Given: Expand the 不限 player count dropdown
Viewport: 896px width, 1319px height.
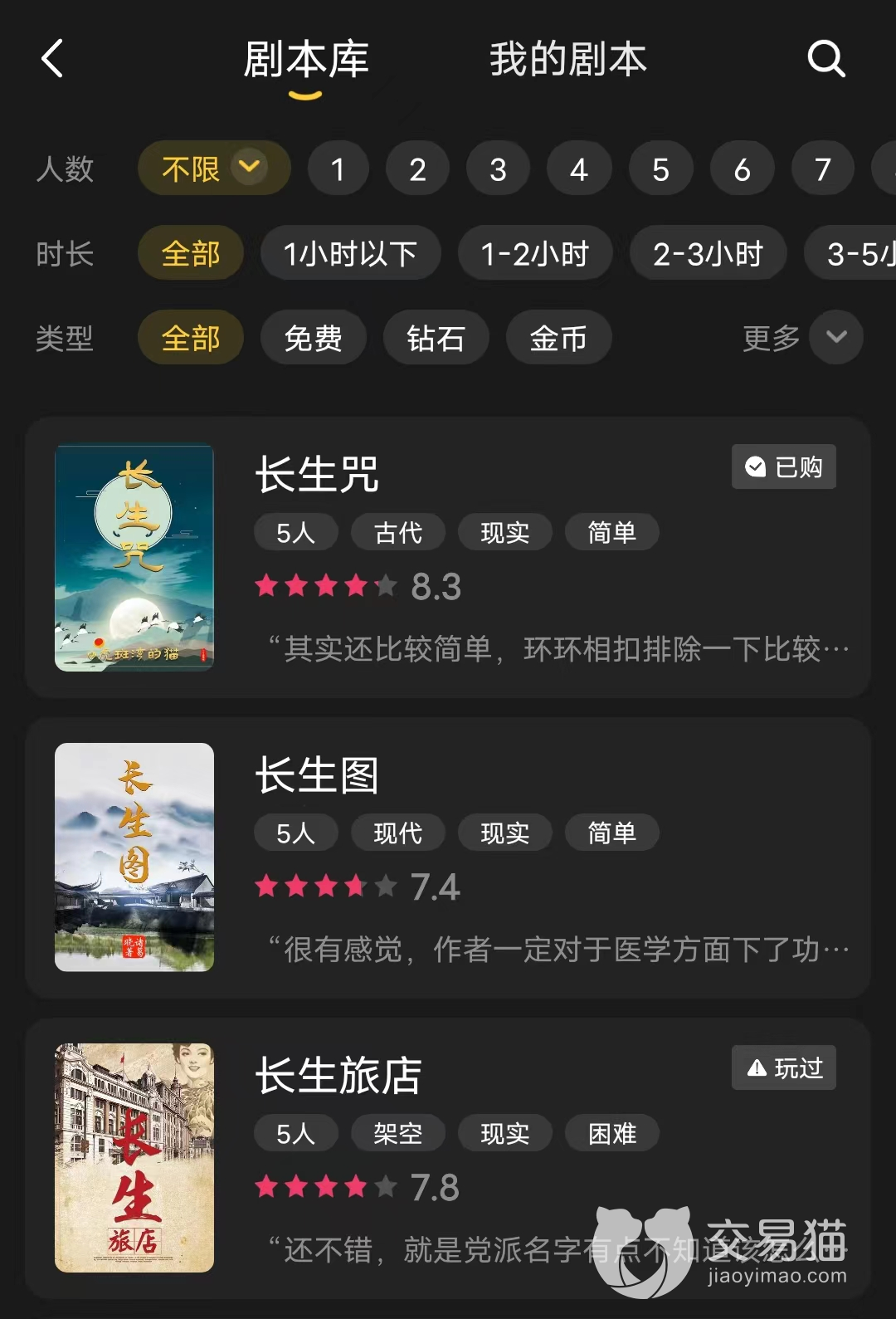Looking at the screenshot, I should [214, 169].
